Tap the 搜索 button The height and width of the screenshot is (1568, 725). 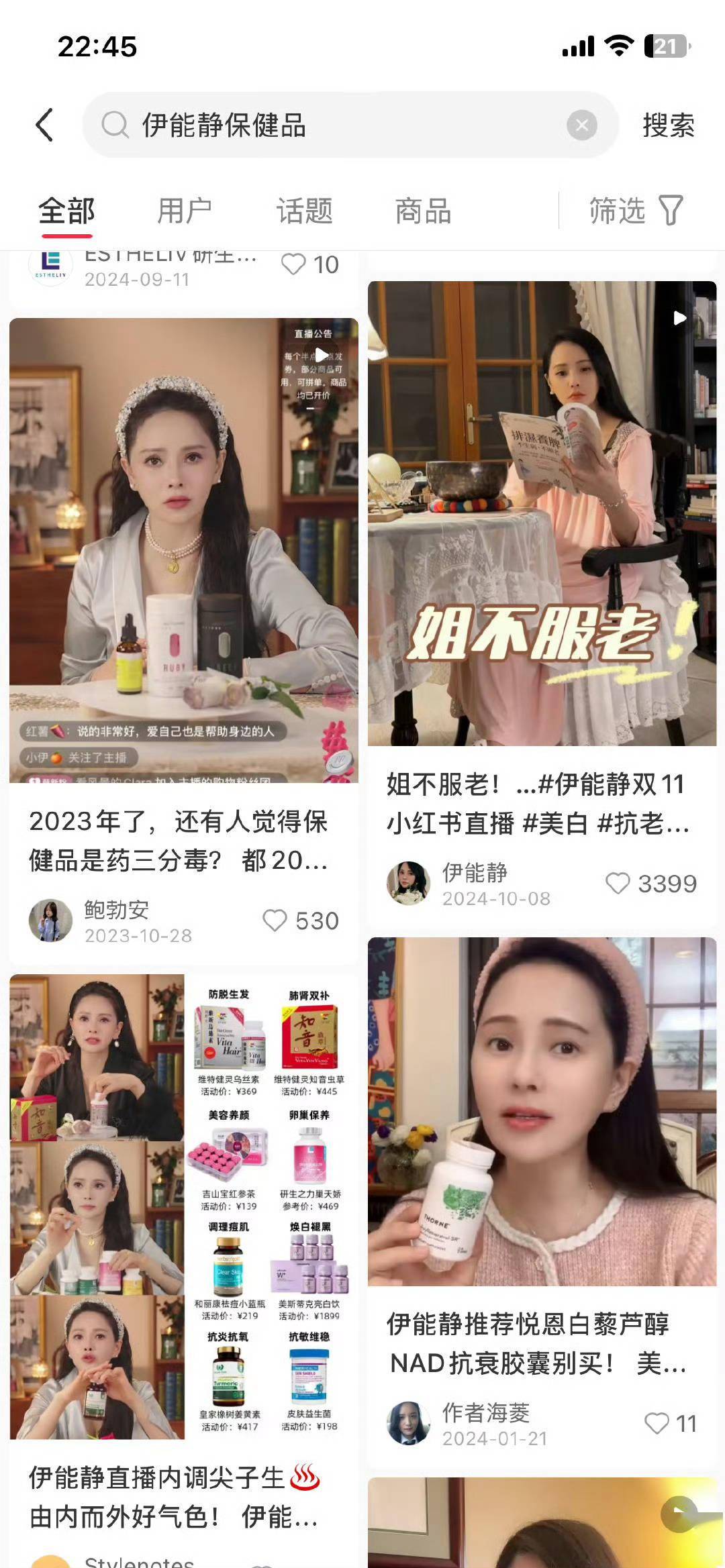668,125
